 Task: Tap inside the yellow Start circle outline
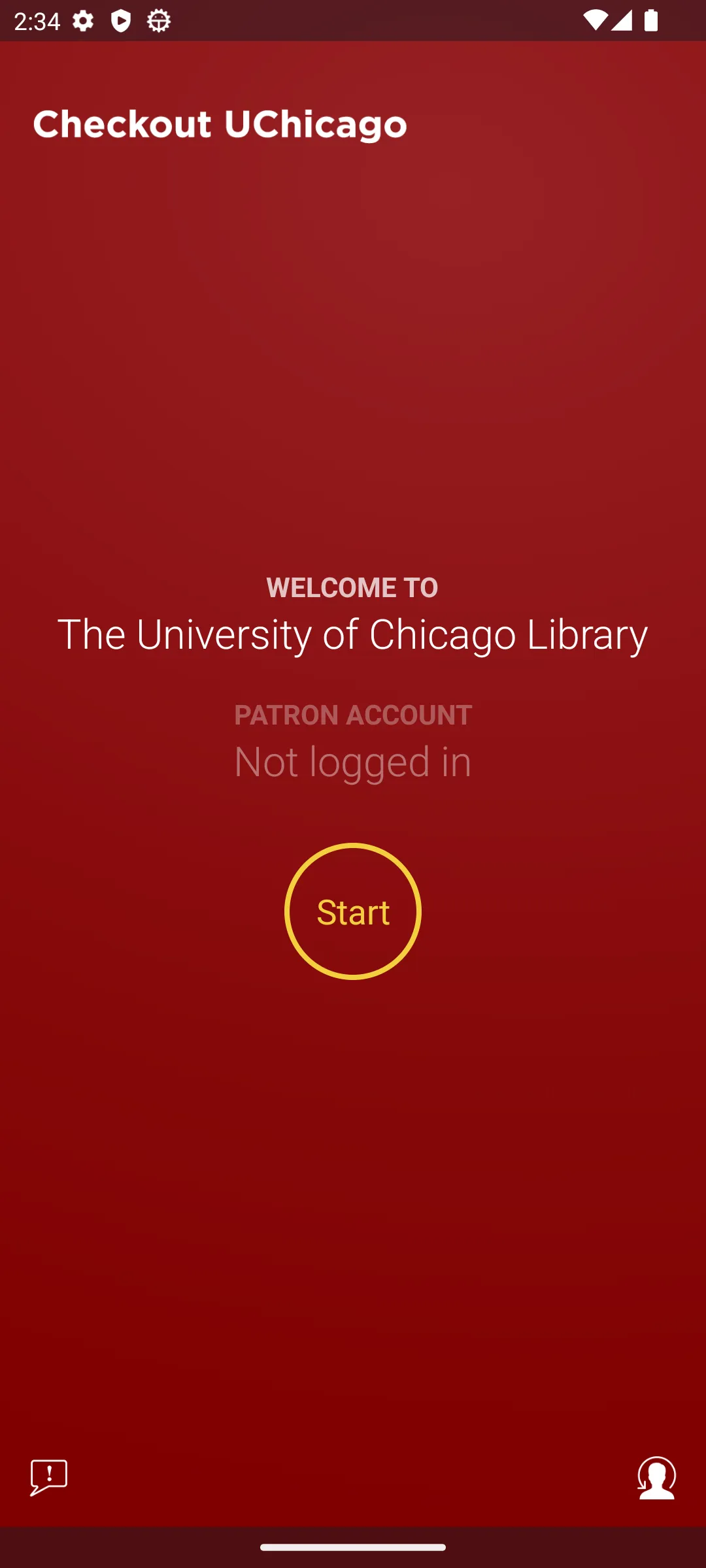coord(353,913)
